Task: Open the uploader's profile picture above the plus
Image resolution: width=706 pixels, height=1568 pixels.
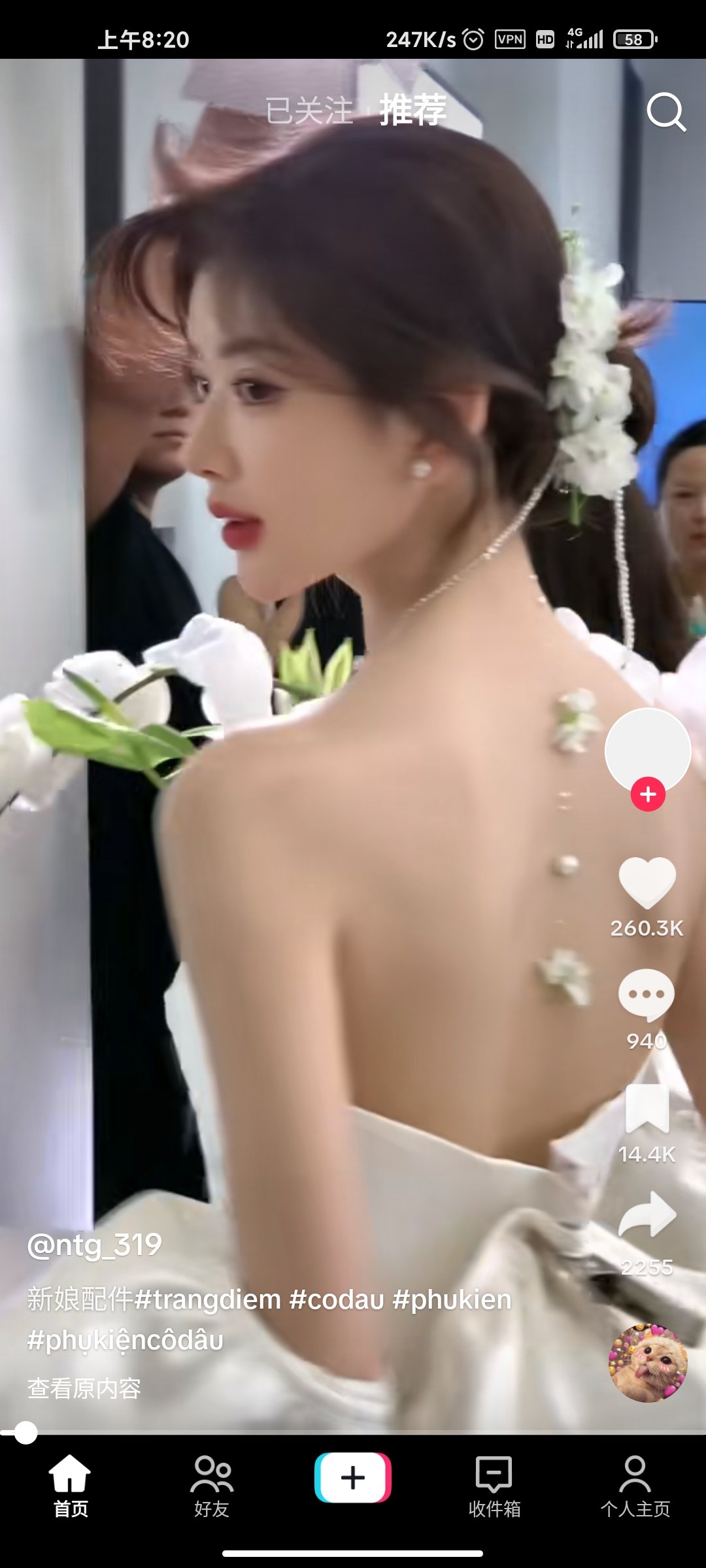Action: (x=648, y=750)
